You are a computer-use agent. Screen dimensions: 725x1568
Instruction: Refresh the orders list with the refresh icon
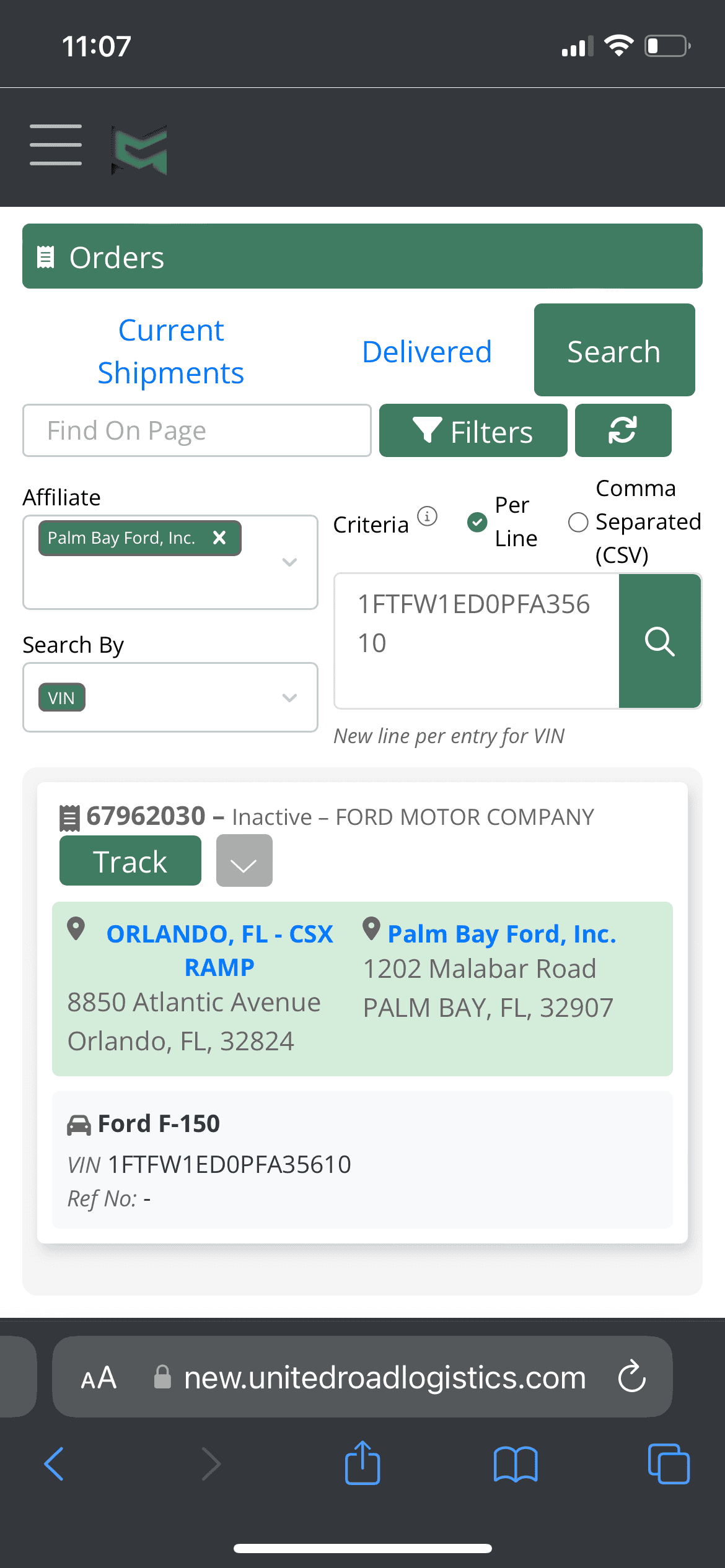(622, 430)
